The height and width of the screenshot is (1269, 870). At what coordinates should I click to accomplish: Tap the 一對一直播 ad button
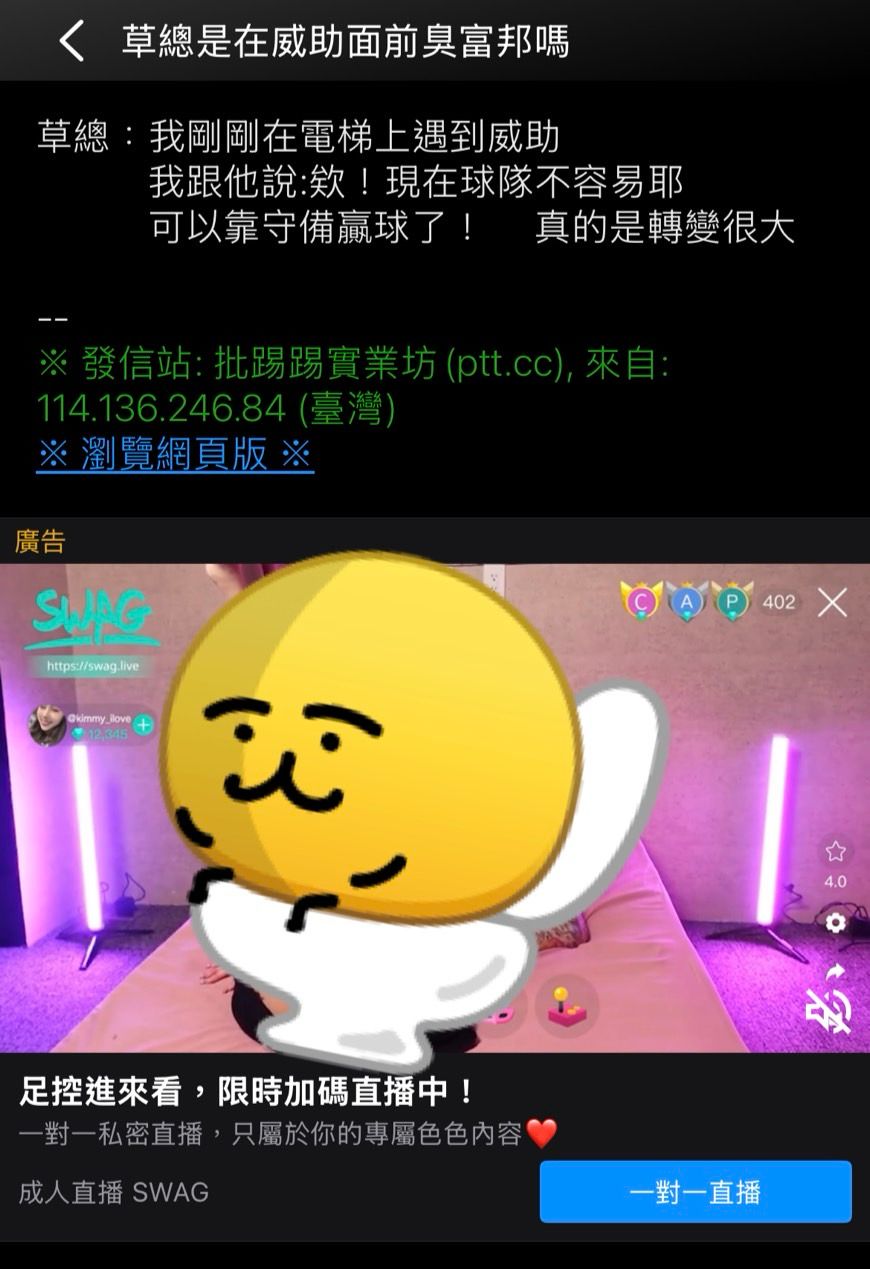[695, 1192]
